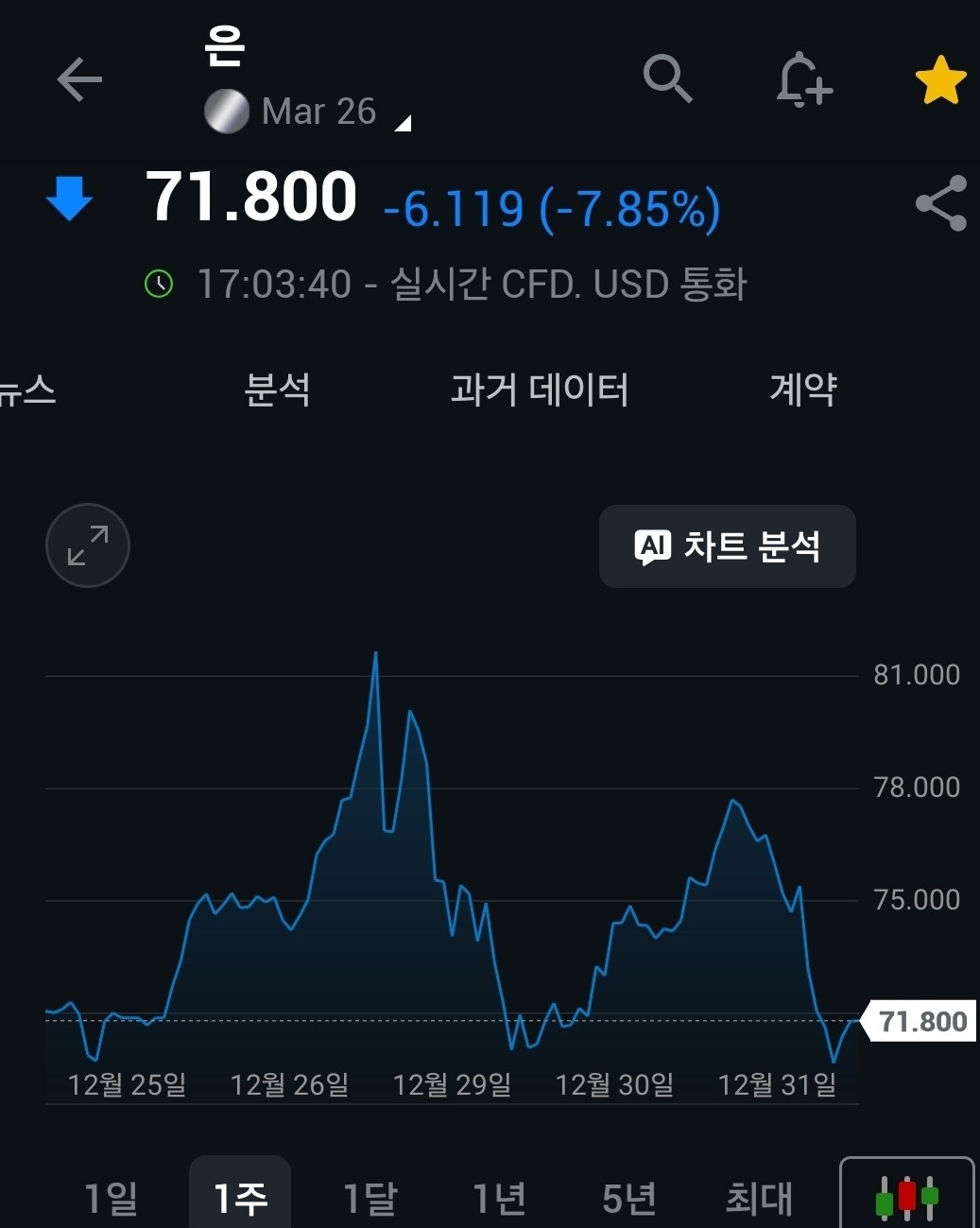Select the 최대 chart range
Image resolution: width=980 pixels, height=1228 pixels.
pos(759,1198)
